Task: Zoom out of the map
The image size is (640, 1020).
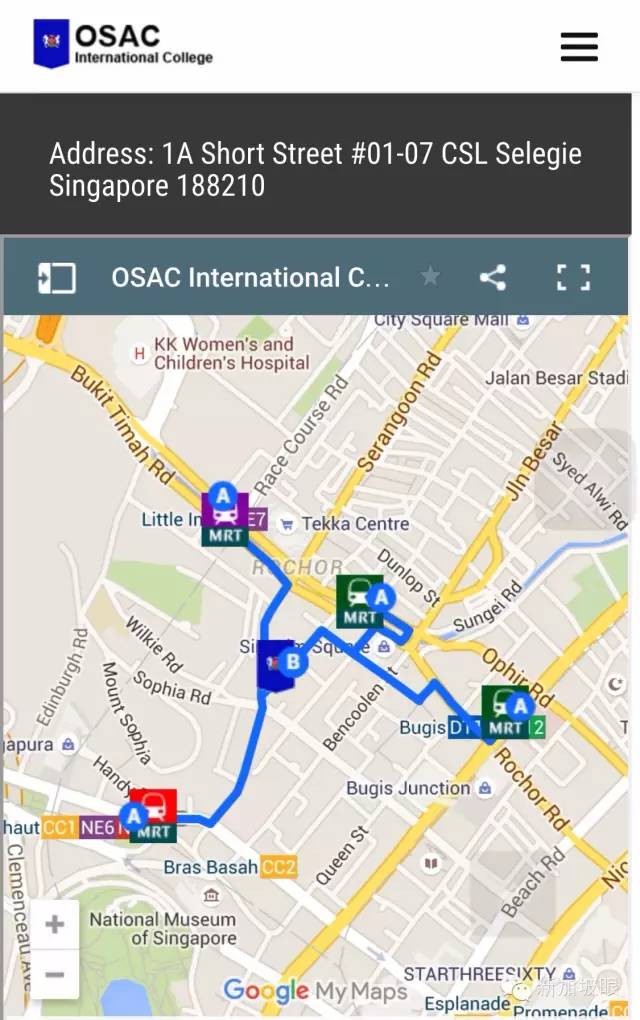Action: click(55, 973)
